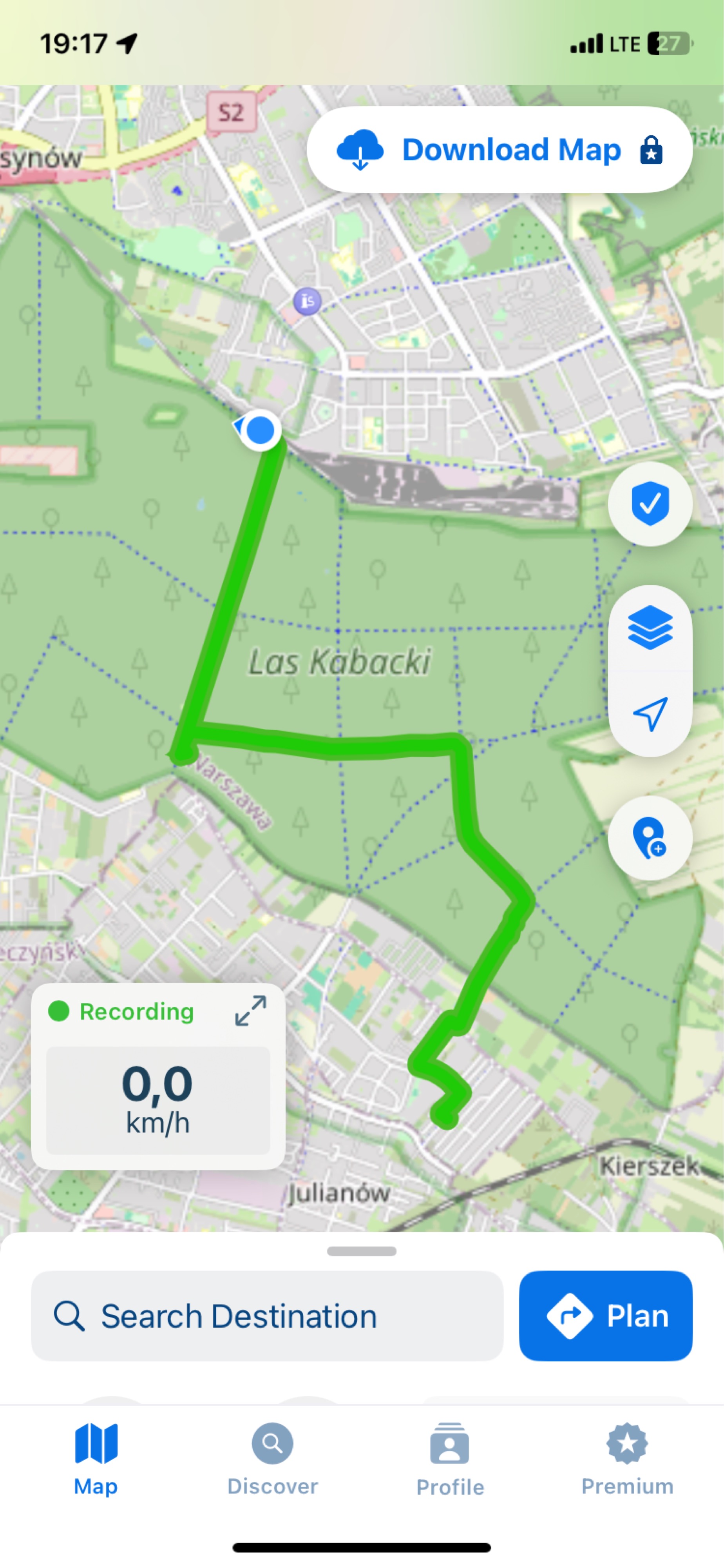Expand the Recording speed widget
Viewport: 724px width, 1568px height.
(x=250, y=1011)
